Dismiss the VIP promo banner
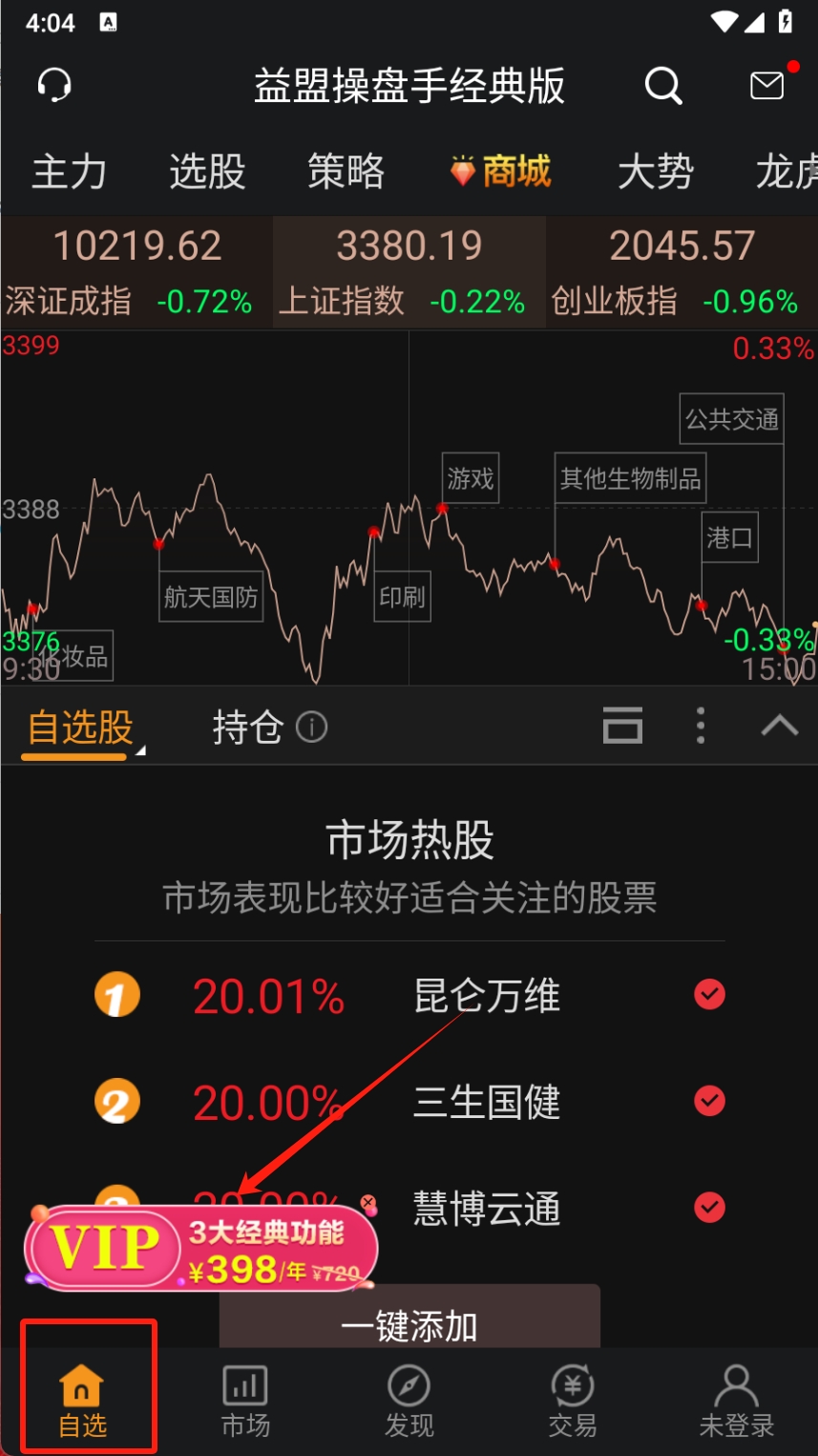This screenshot has height=1456, width=818. 368,1203
